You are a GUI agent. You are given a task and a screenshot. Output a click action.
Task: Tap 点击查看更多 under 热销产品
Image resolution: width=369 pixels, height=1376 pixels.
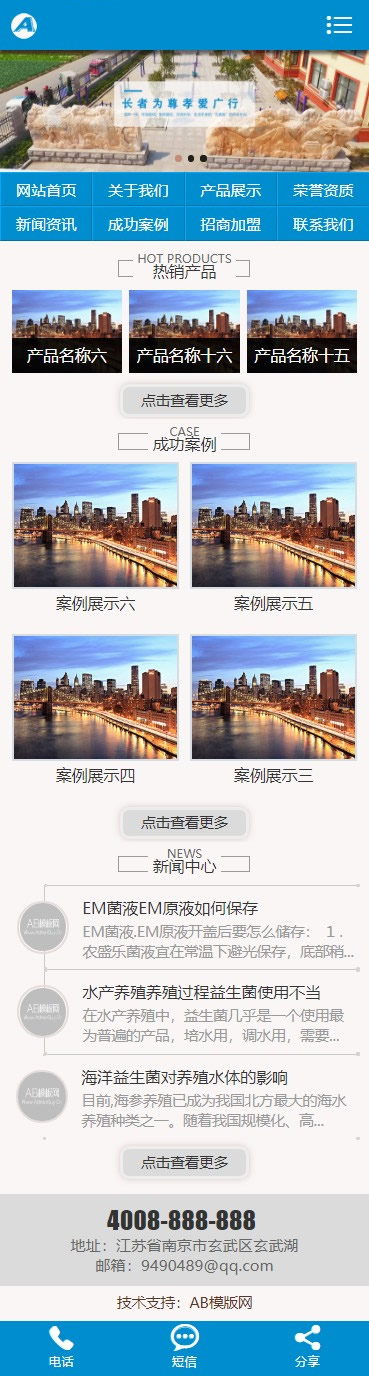pyautogui.click(x=185, y=401)
